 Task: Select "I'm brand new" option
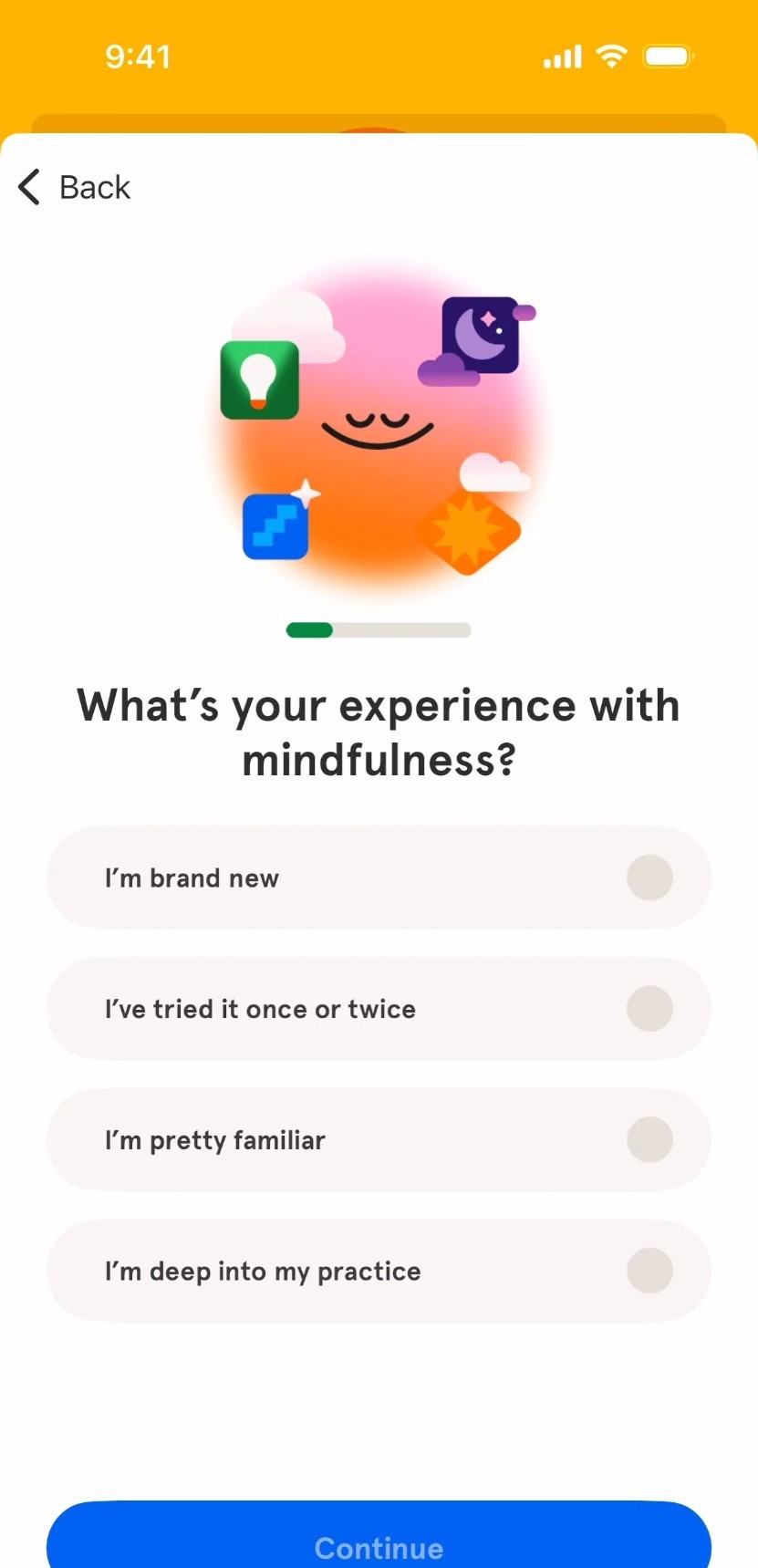[379, 877]
